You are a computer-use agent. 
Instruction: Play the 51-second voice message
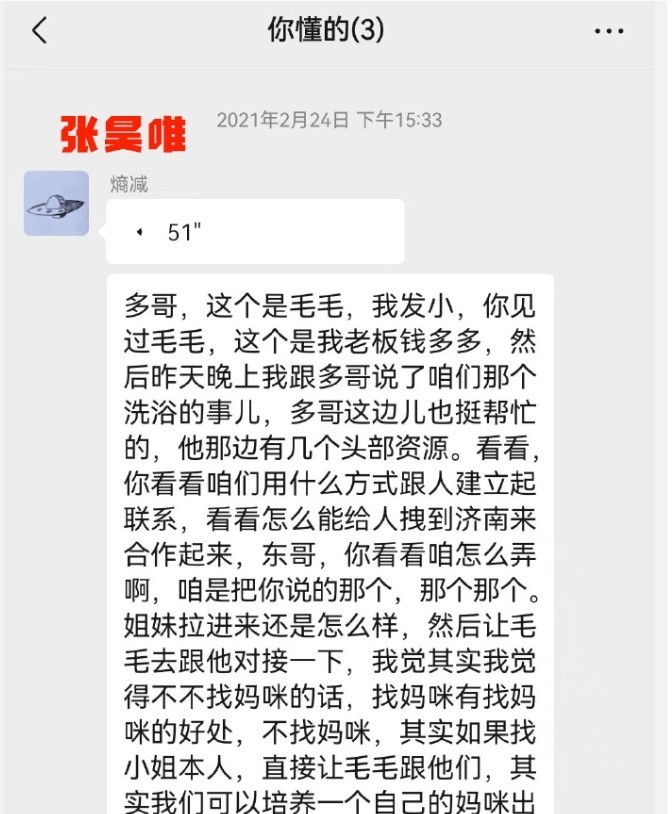point(255,232)
